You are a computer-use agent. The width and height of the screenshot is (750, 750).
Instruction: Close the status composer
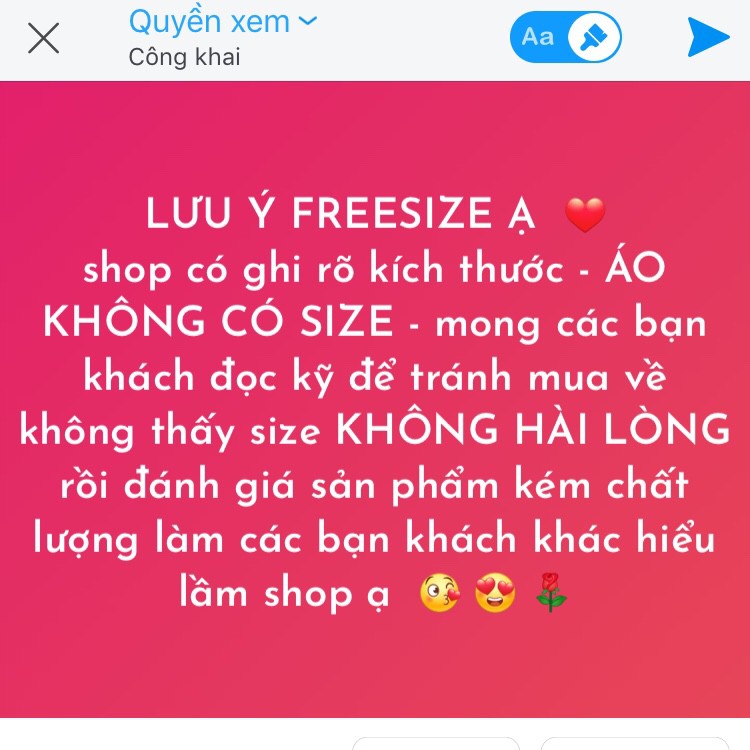[x=43, y=38]
